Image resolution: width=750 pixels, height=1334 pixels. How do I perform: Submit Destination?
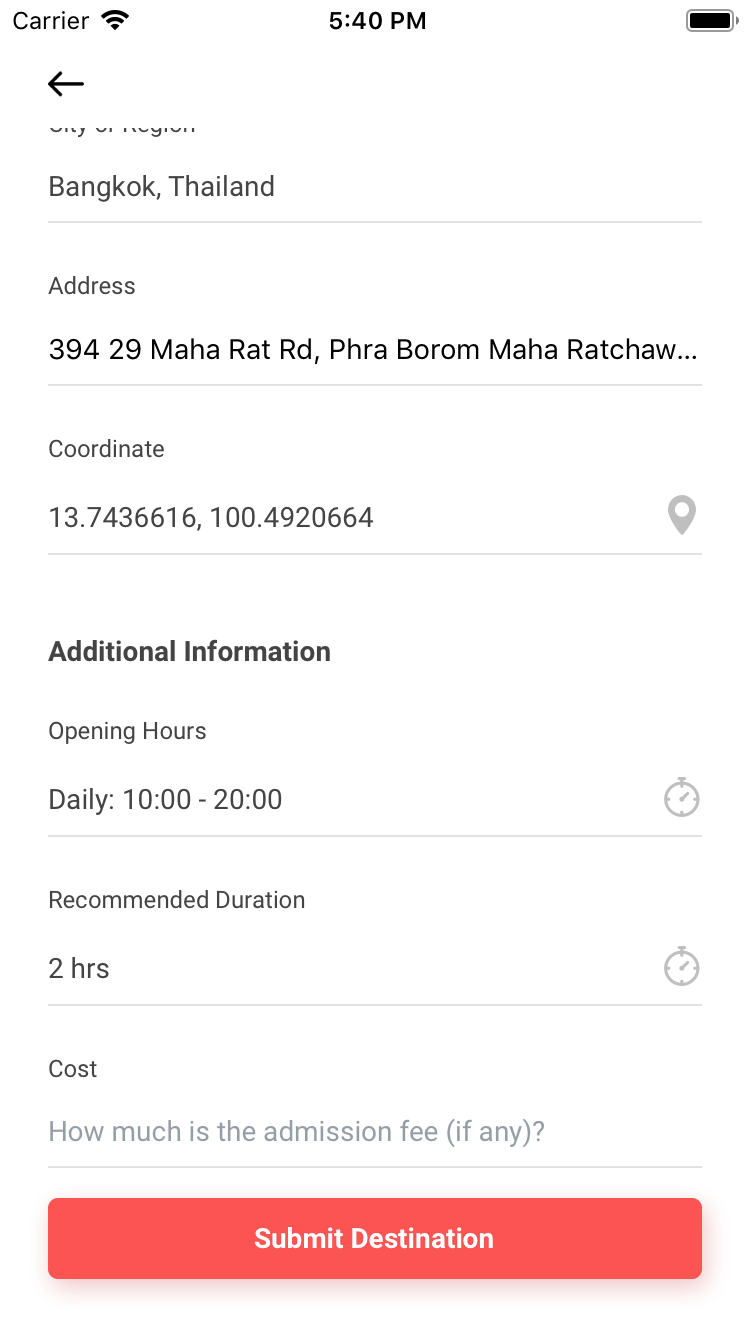[x=375, y=1238]
